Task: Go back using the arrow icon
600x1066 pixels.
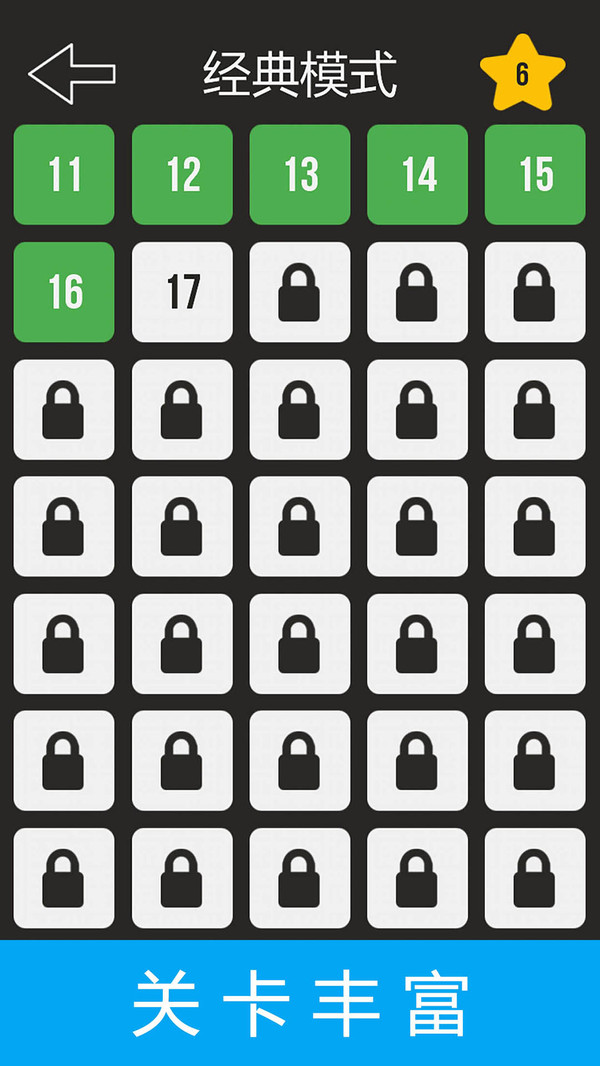Action: point(72,73)
